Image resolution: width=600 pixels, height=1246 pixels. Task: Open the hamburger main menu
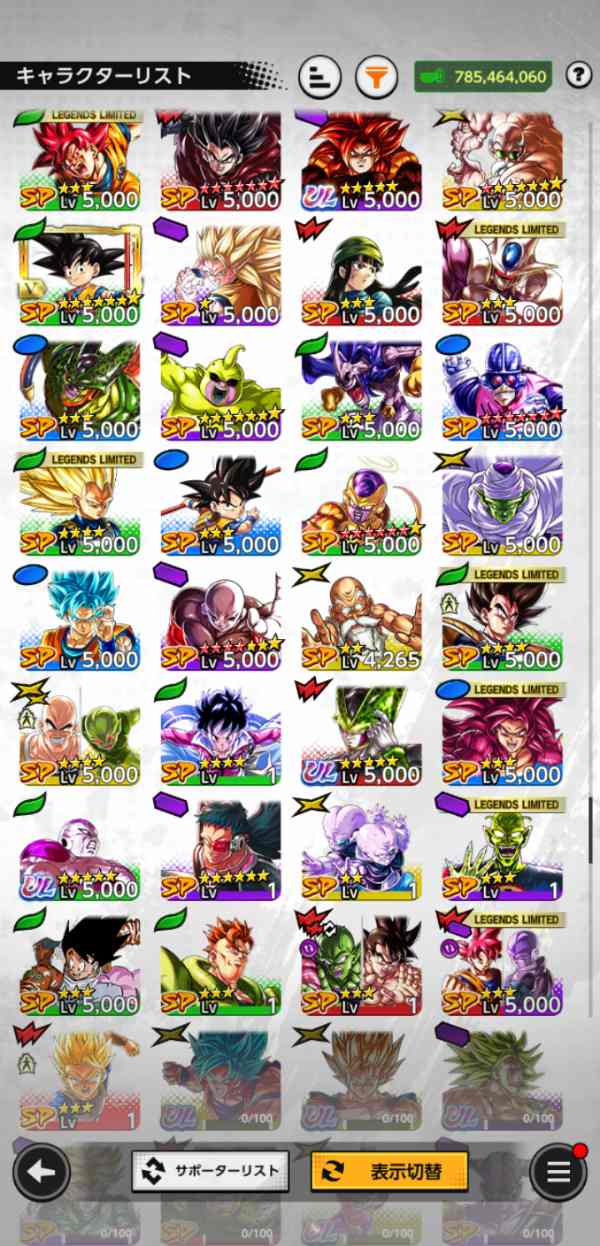[x=558, y=1172]
